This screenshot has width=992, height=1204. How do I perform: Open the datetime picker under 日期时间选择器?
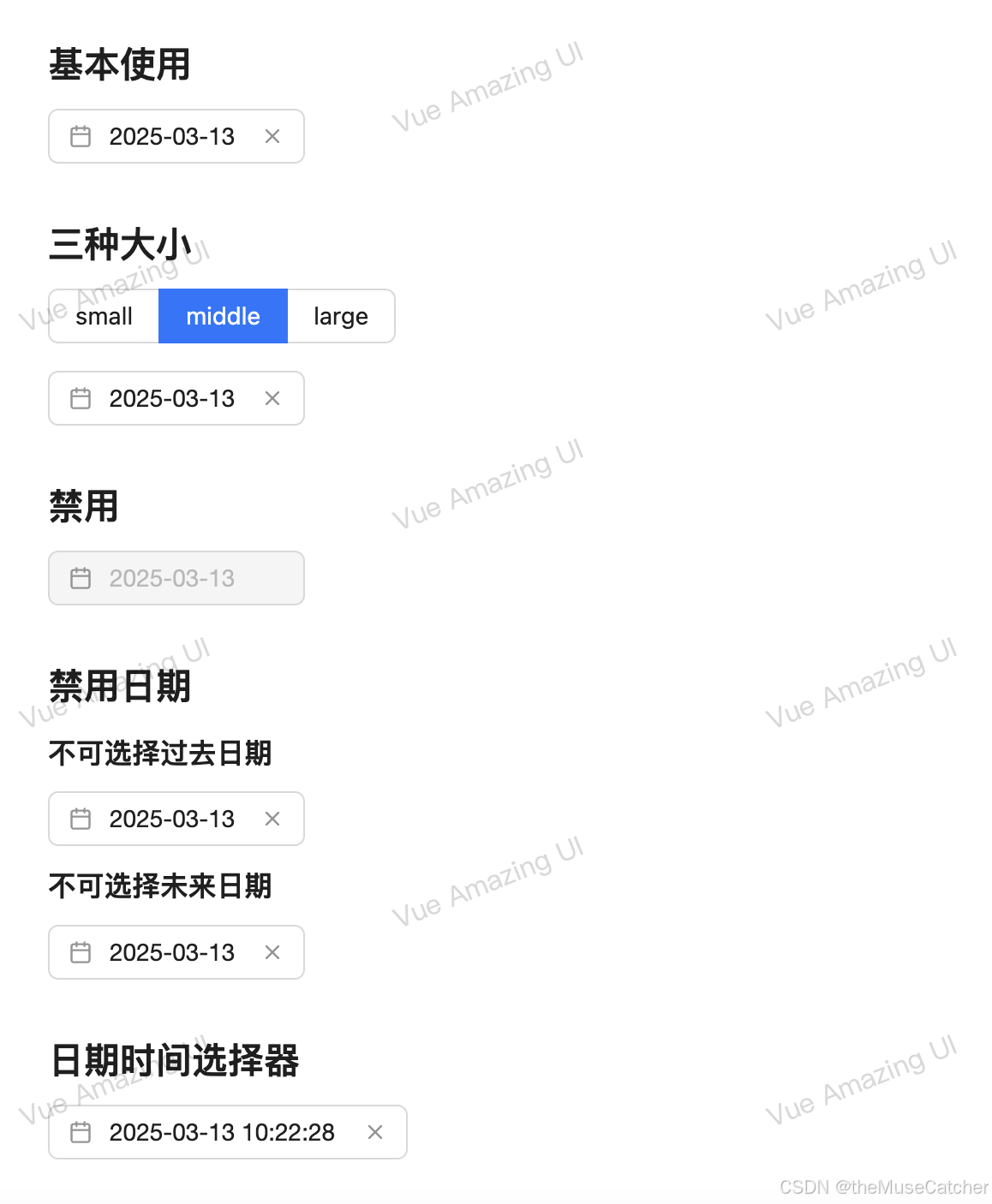(x=214, y=1132)
